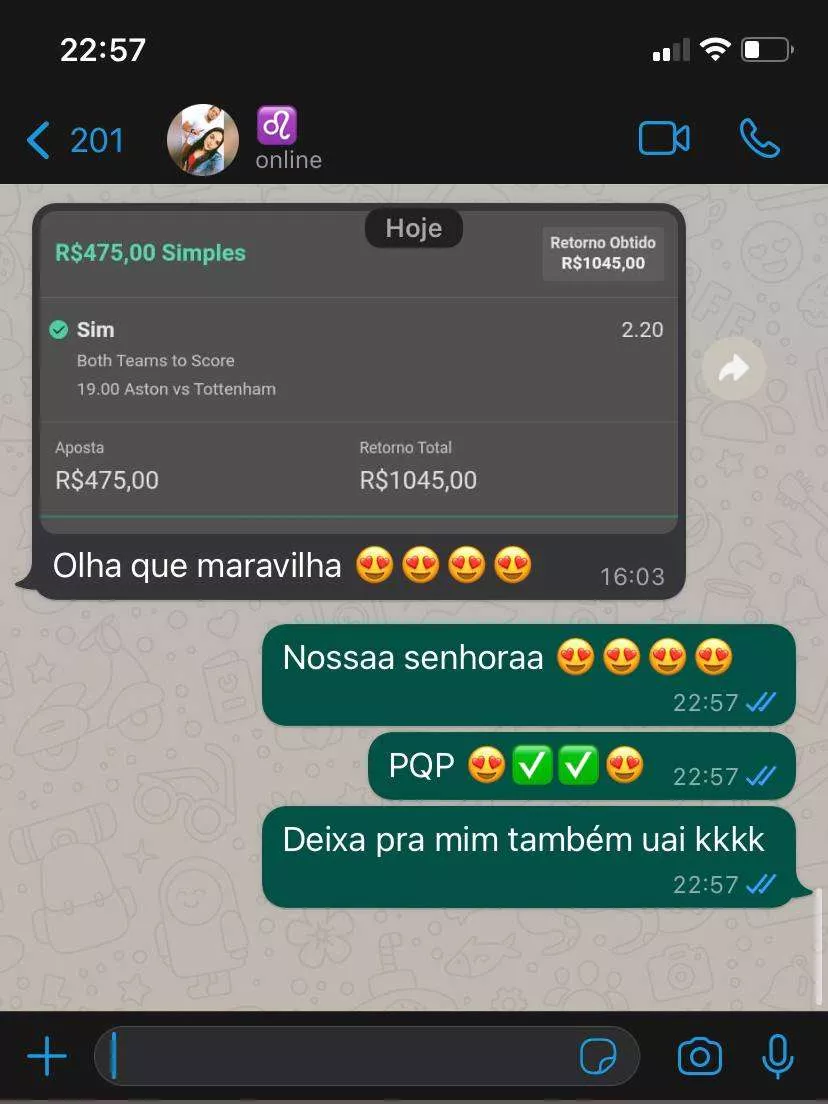Viewport: 828px width, 1104px height.
Task: Focus the message text field
Action: coord(340,1056)
